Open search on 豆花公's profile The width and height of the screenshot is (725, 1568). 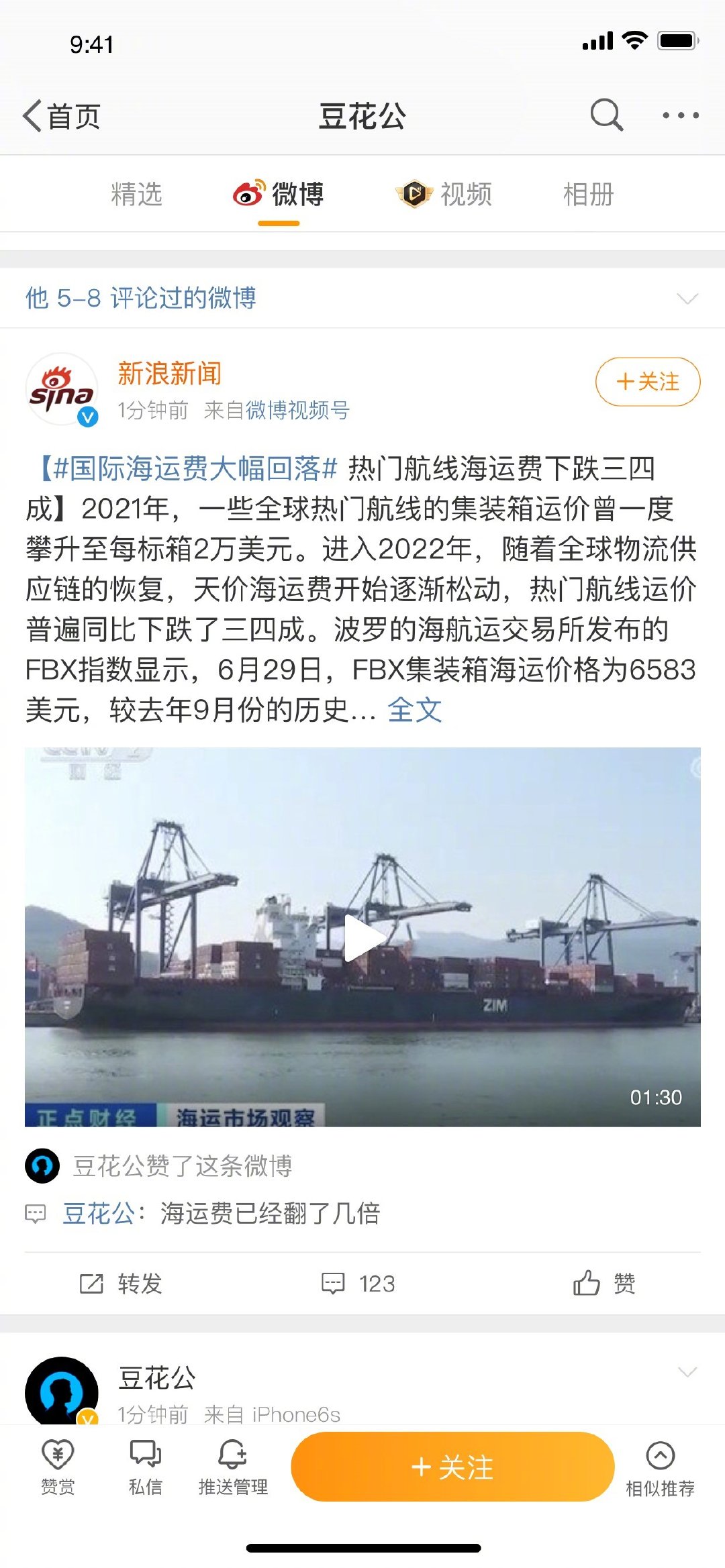click(606, 115)
